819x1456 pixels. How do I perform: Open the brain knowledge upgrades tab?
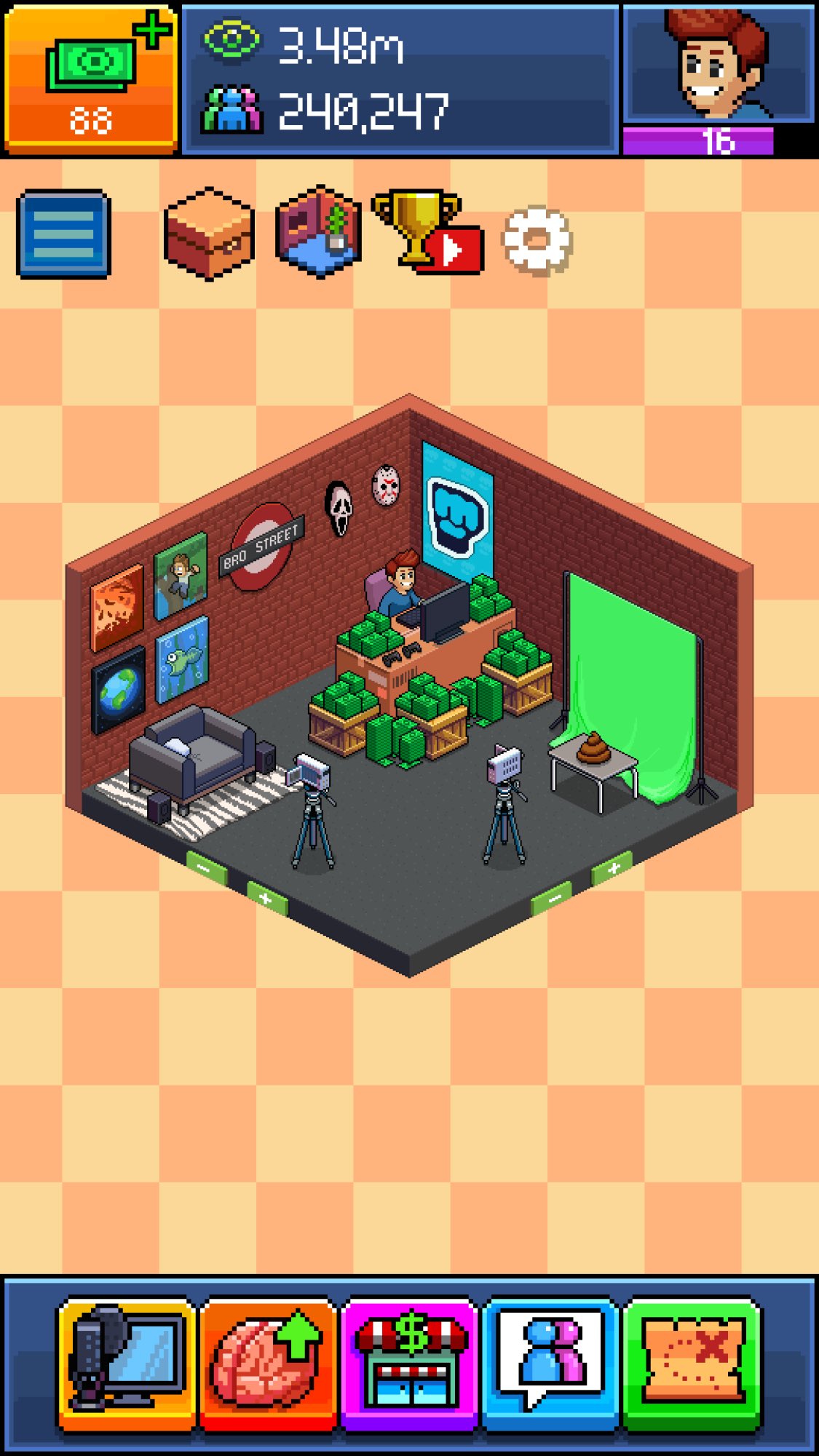(x=267, y=1364)
